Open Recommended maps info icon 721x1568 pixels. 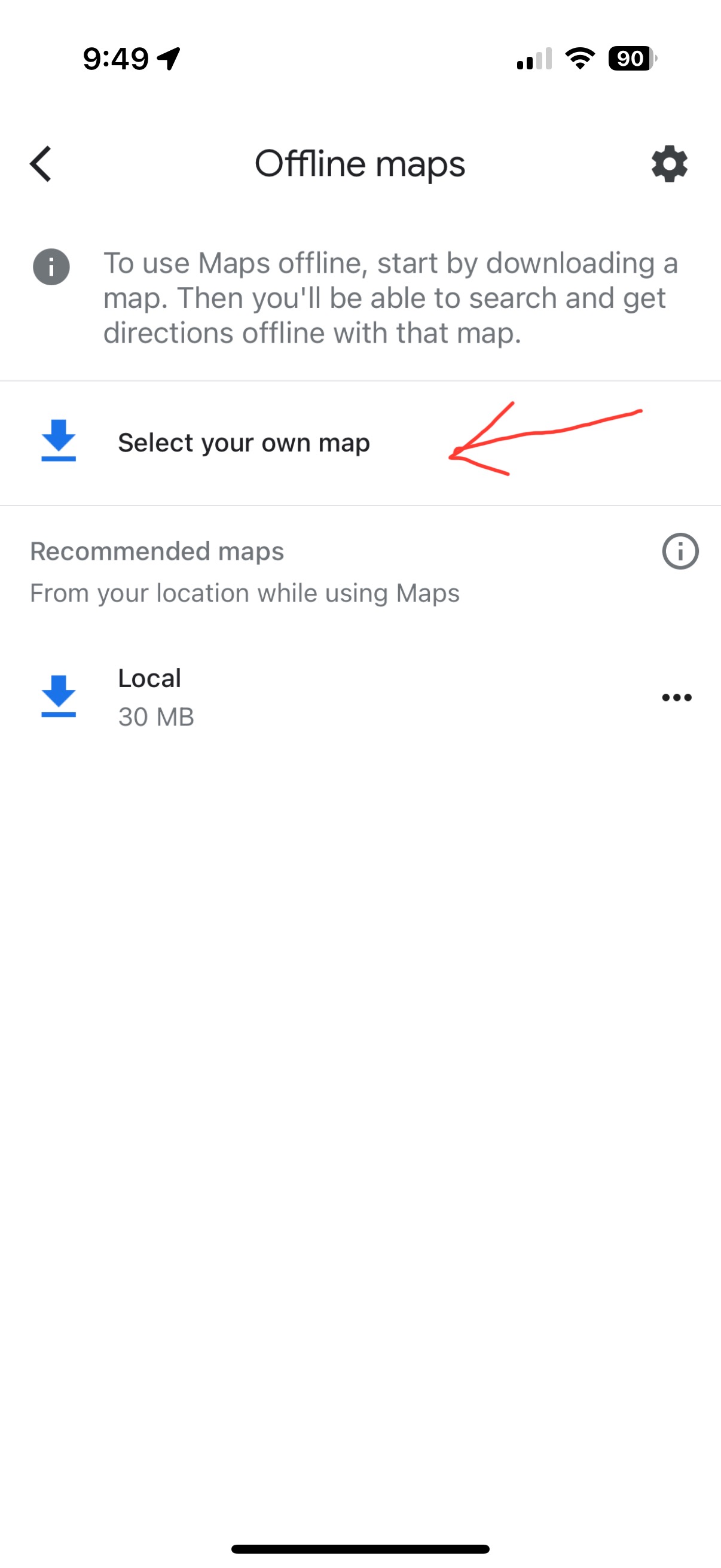click(x=680, y=551)
